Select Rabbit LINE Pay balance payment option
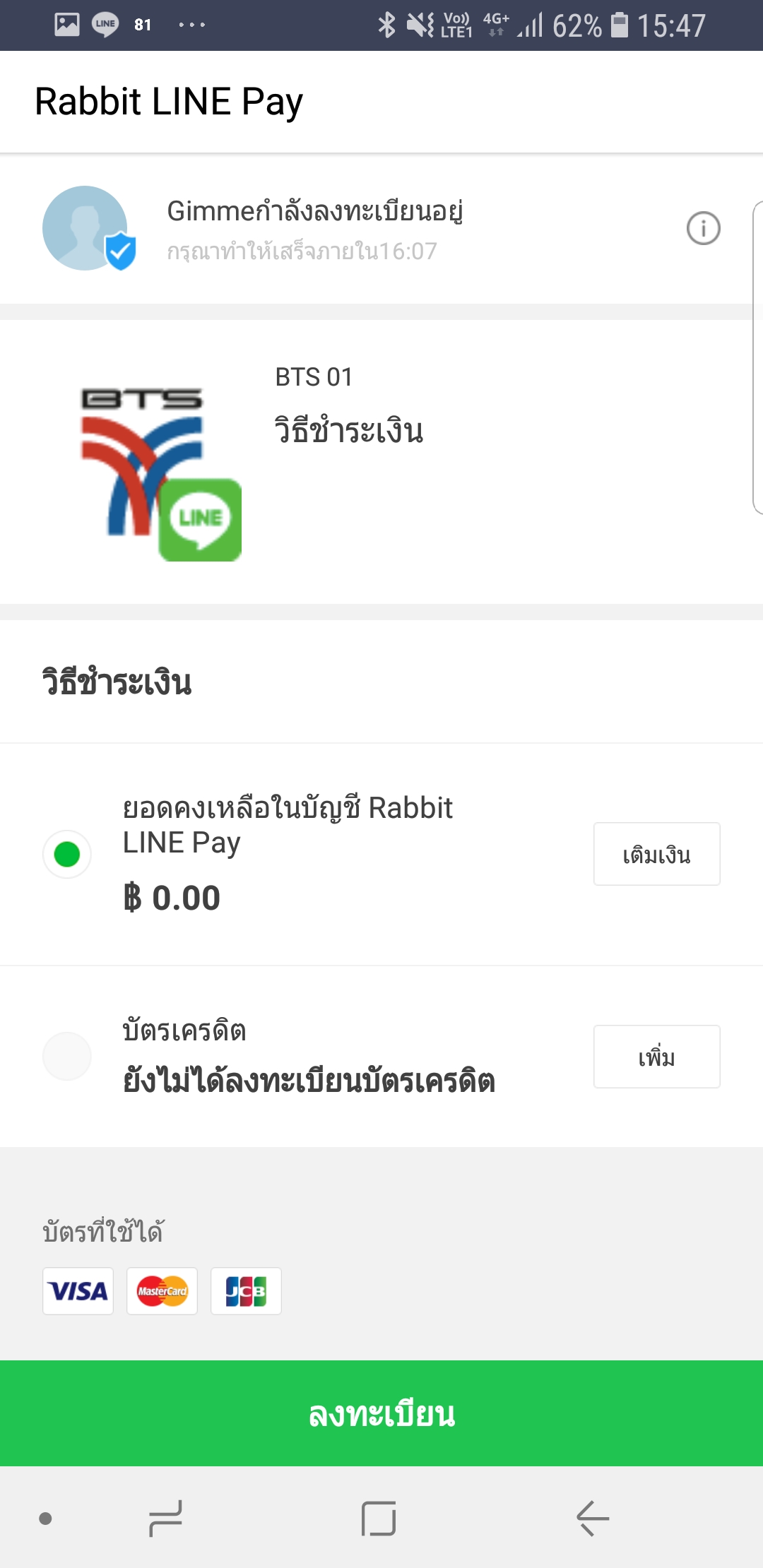 coord(67,854)
